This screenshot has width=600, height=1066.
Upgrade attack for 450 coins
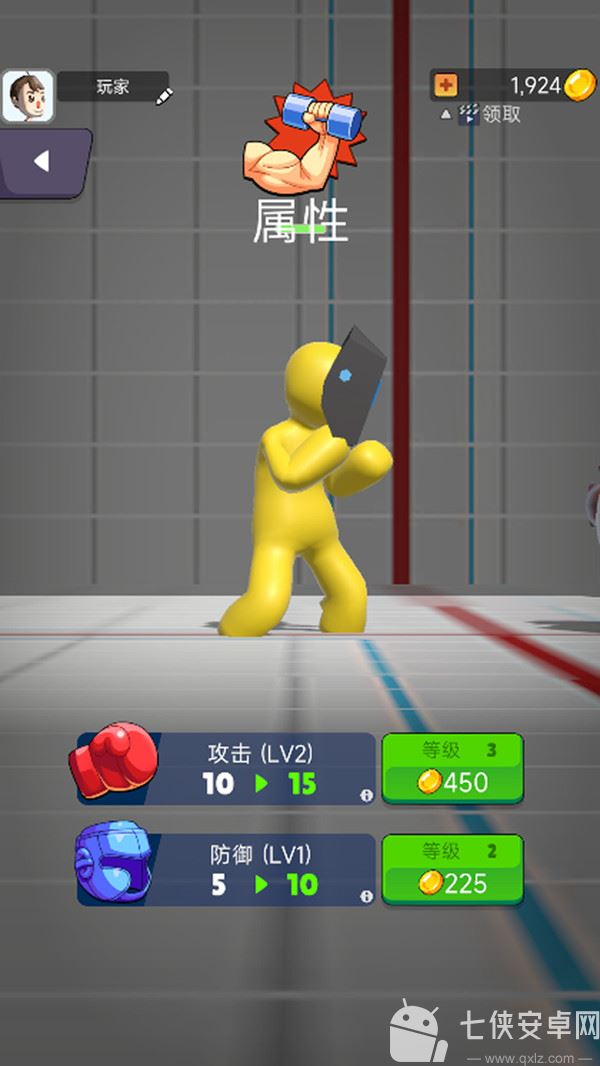[x=453, y=769]
